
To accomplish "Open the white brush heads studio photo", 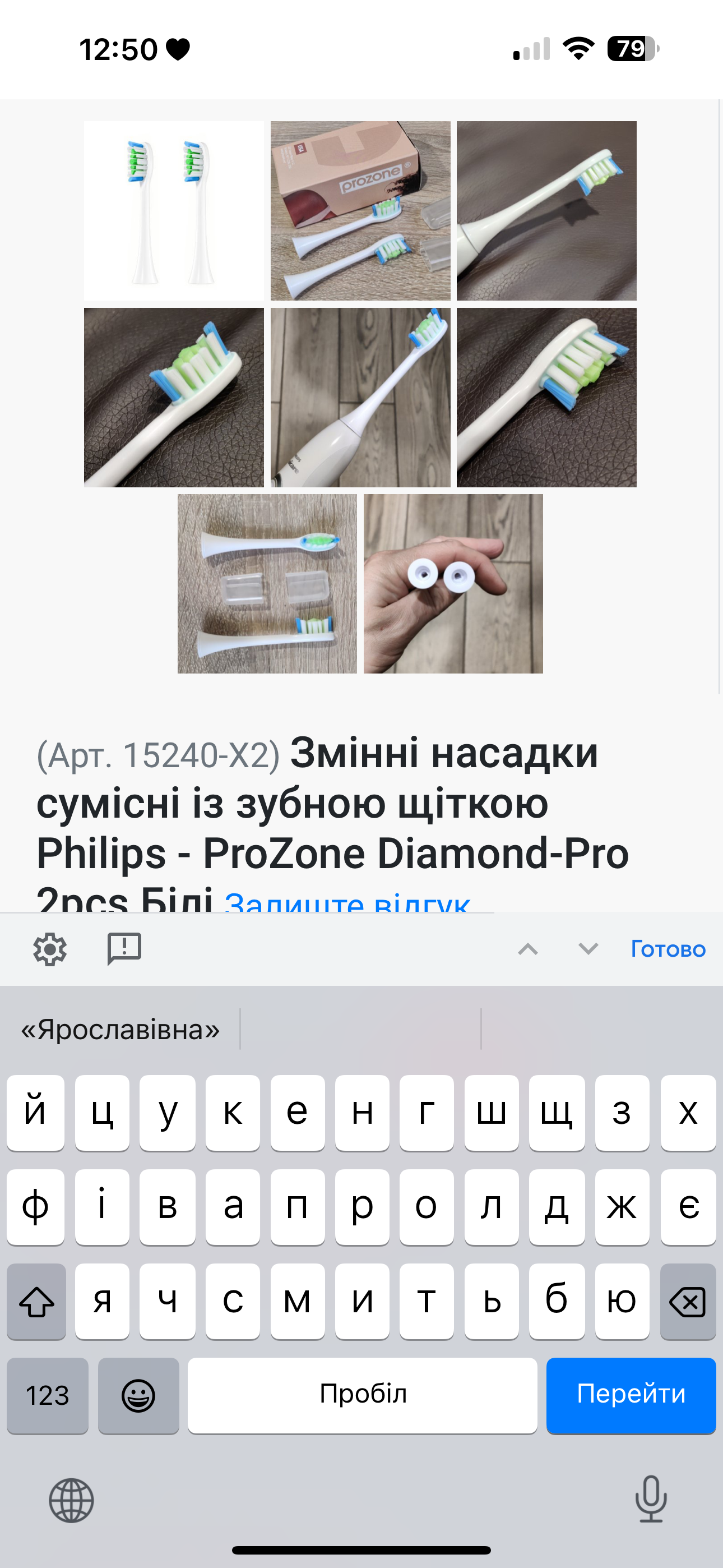I will pos(173,211).
